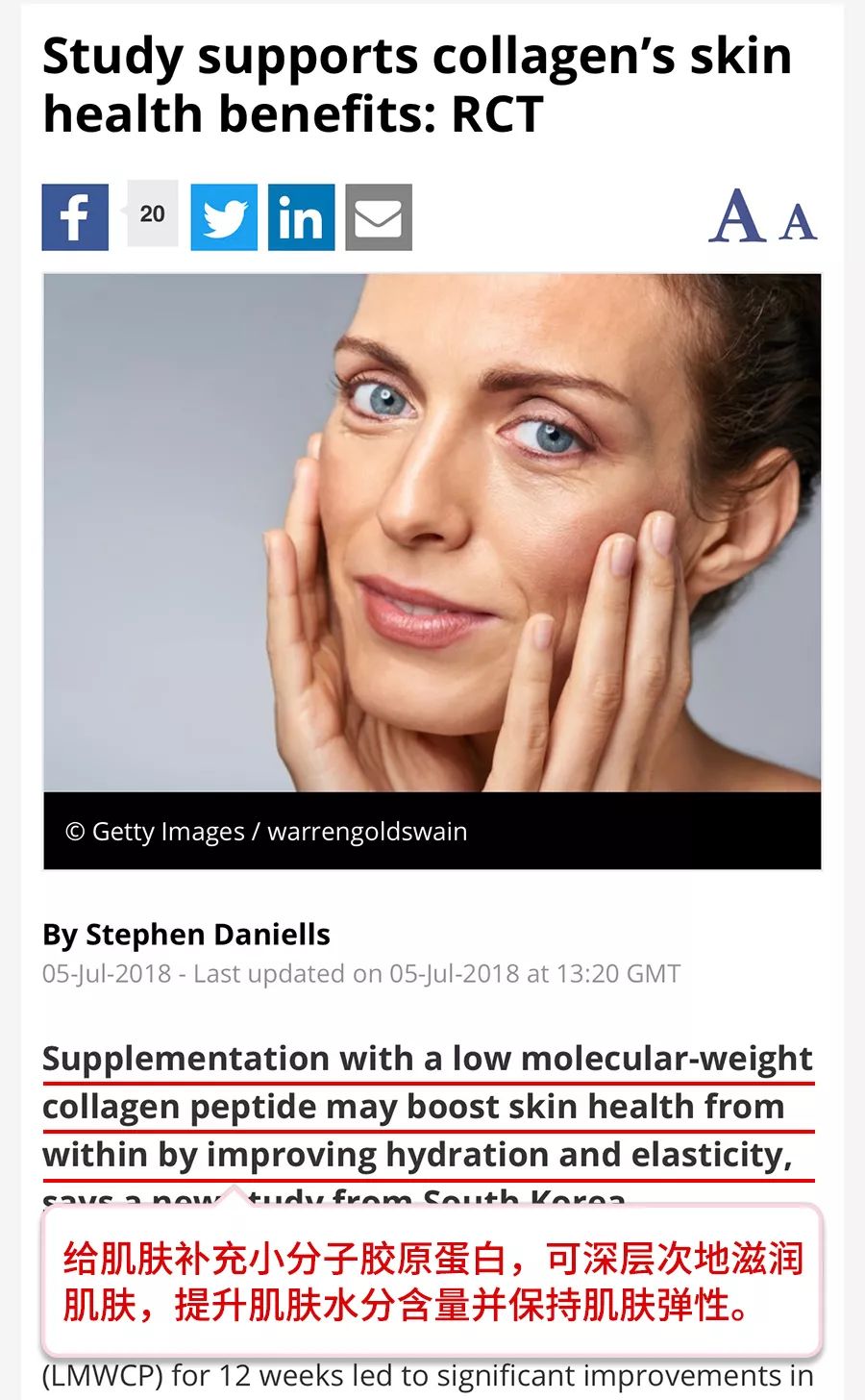The height and width of the screenshot is (1400, 865).
Task: Share the article on LinkedIn
Action: [301, 217]
